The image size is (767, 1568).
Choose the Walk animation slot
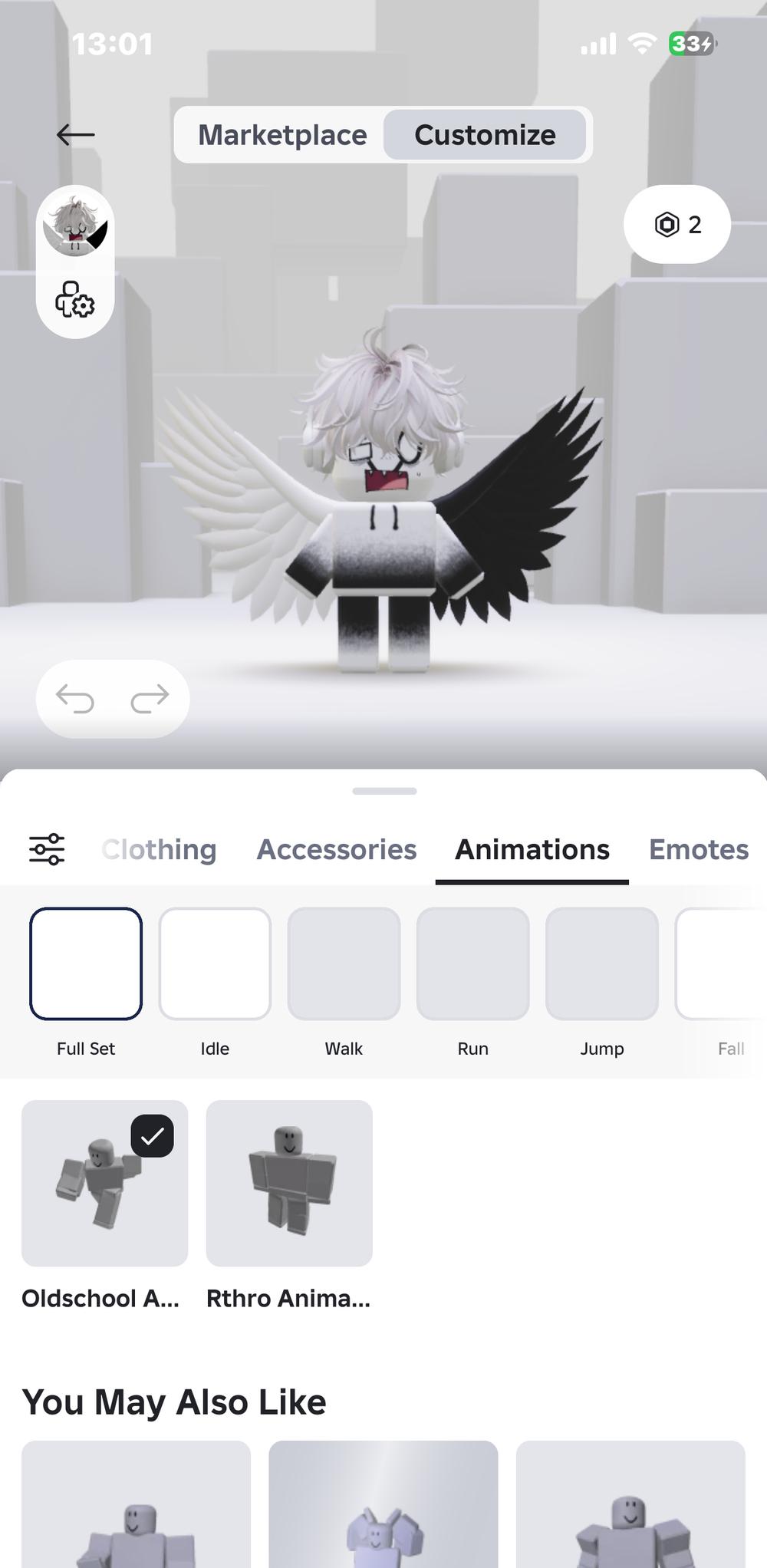344,964
